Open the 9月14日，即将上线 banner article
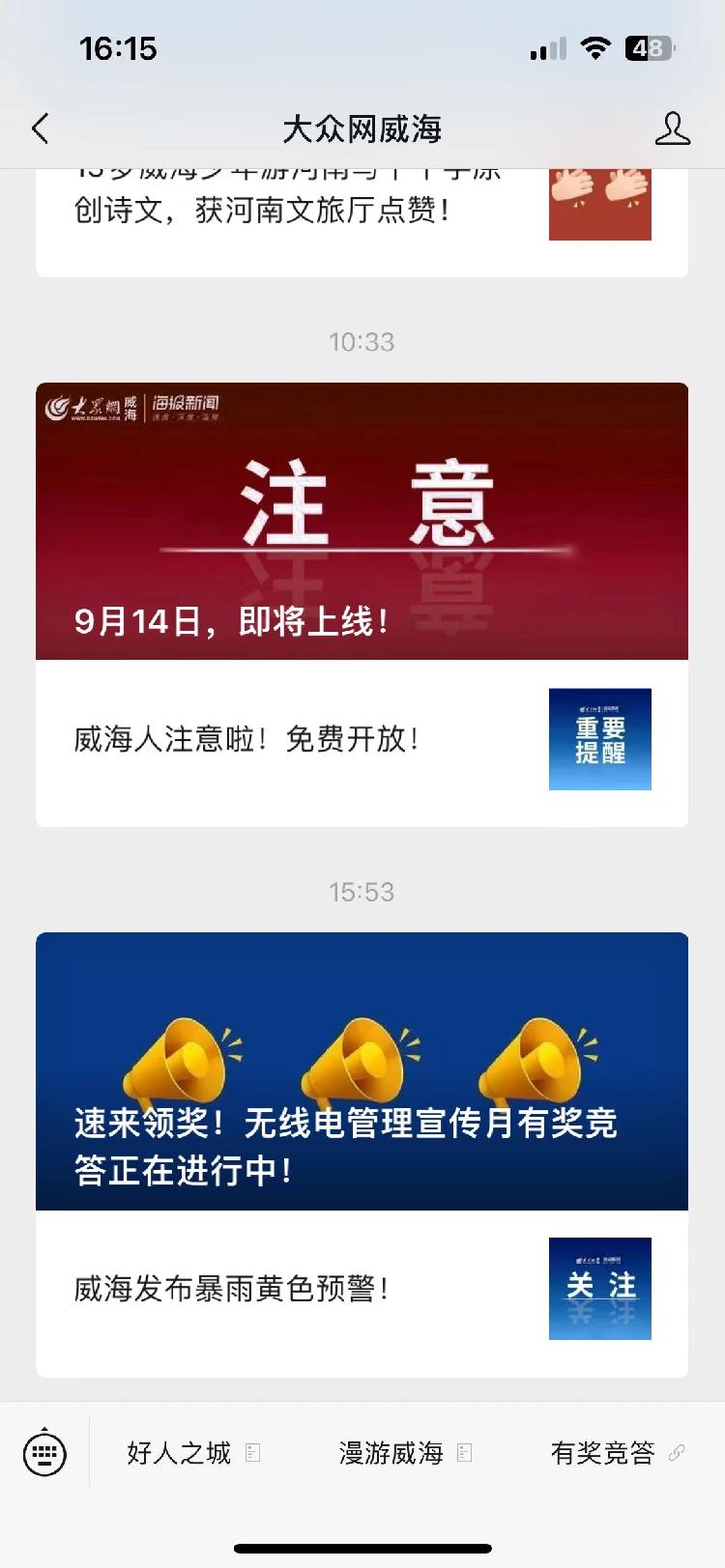This screenshot has width=725, height=1568. point(362,522)
